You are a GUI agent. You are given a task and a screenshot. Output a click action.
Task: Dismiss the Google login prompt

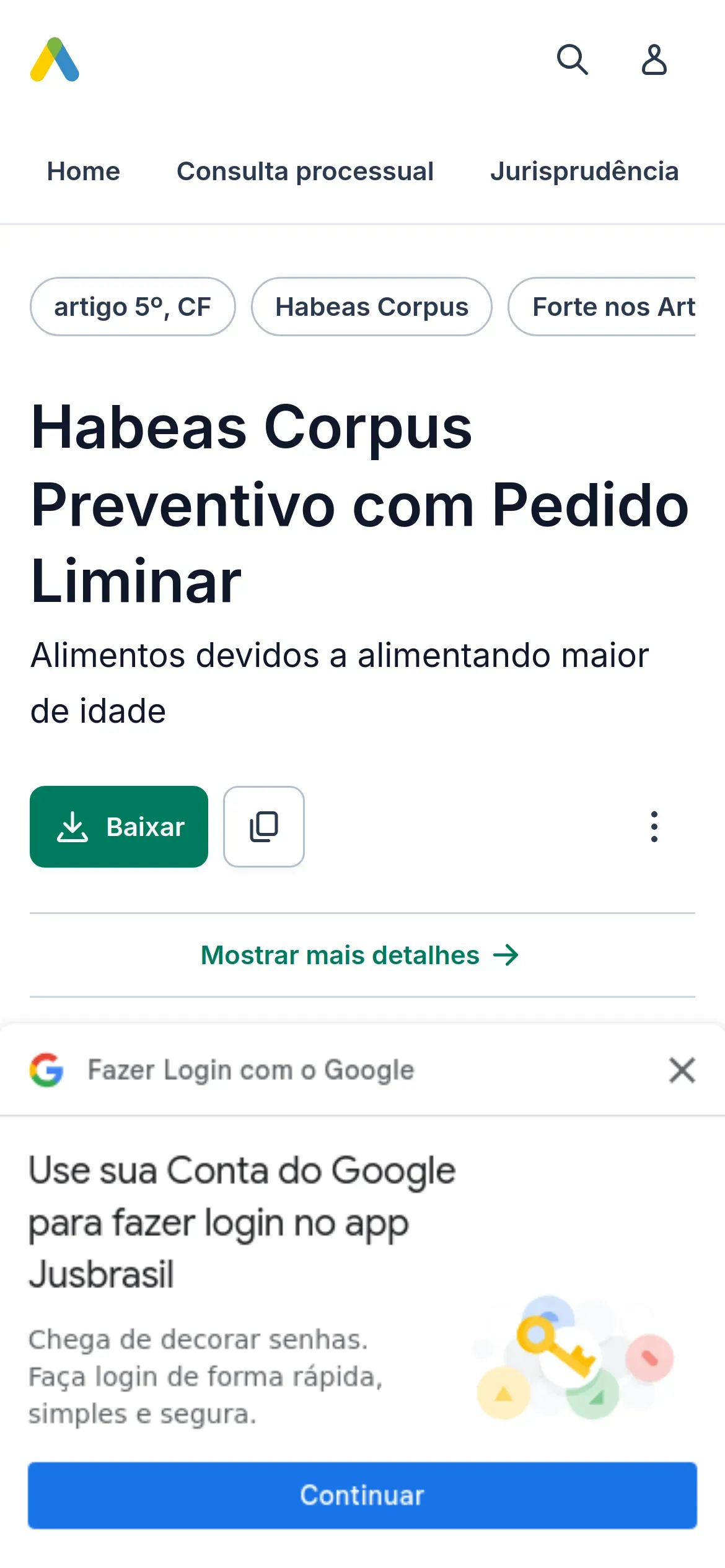682,1070
